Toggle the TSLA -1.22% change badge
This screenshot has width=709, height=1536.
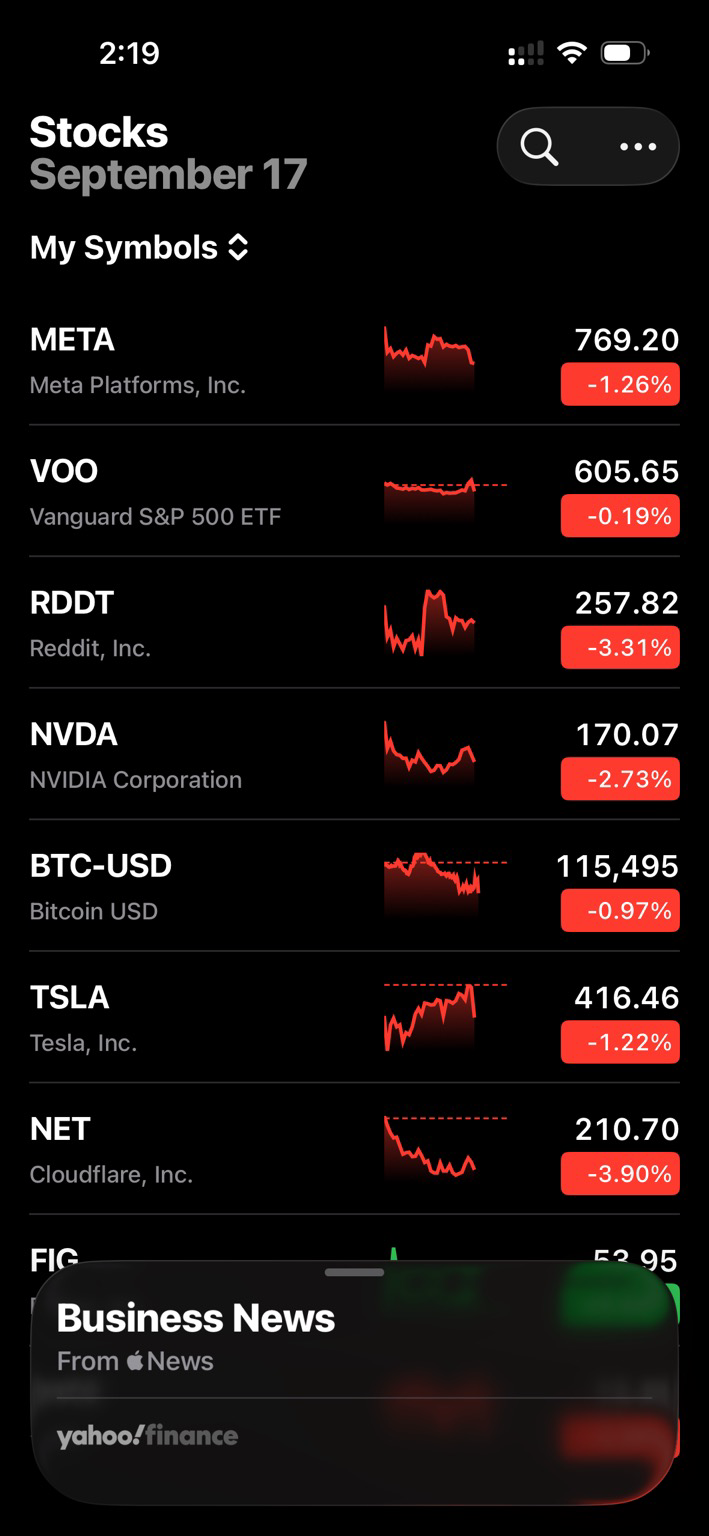[620, 1042]
